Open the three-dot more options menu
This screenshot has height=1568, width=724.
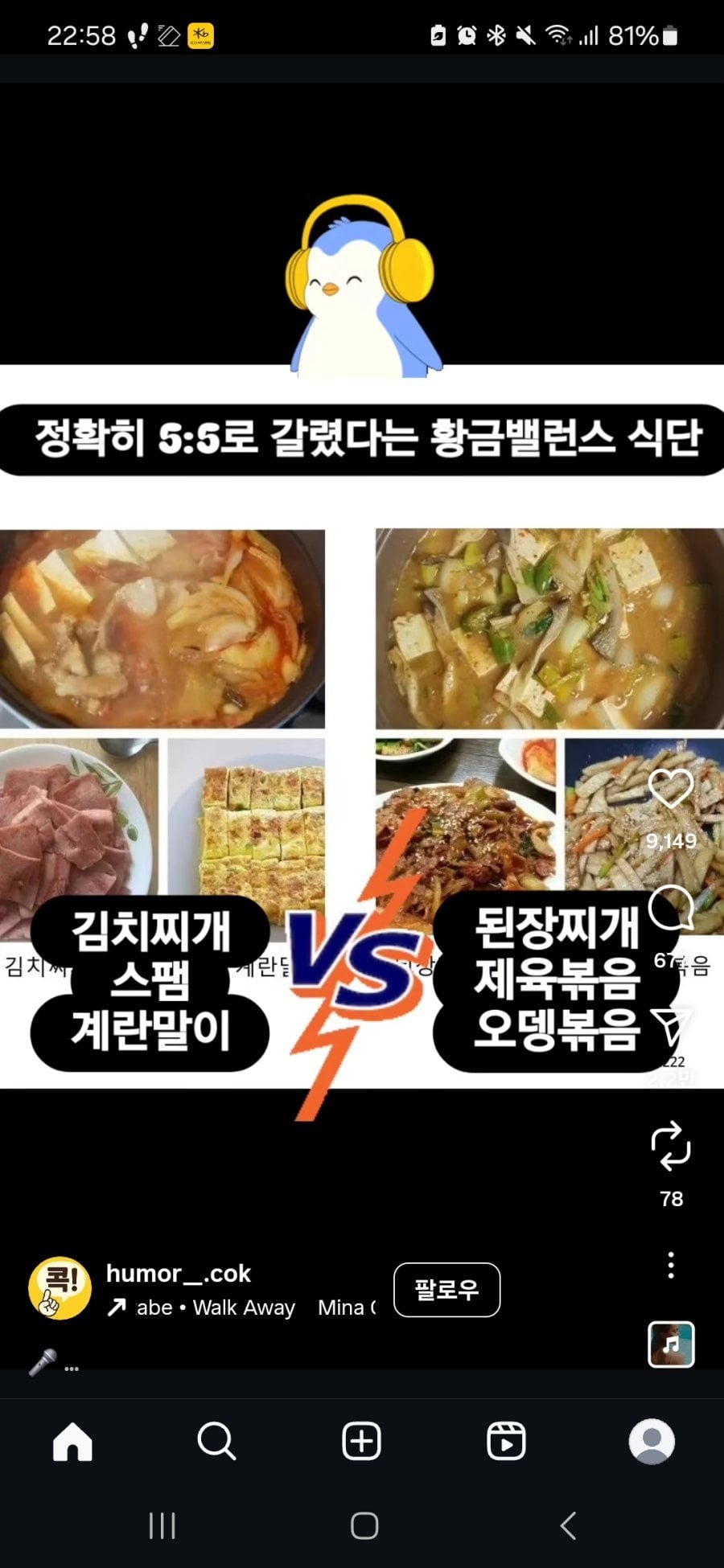tap(670, 1265)
